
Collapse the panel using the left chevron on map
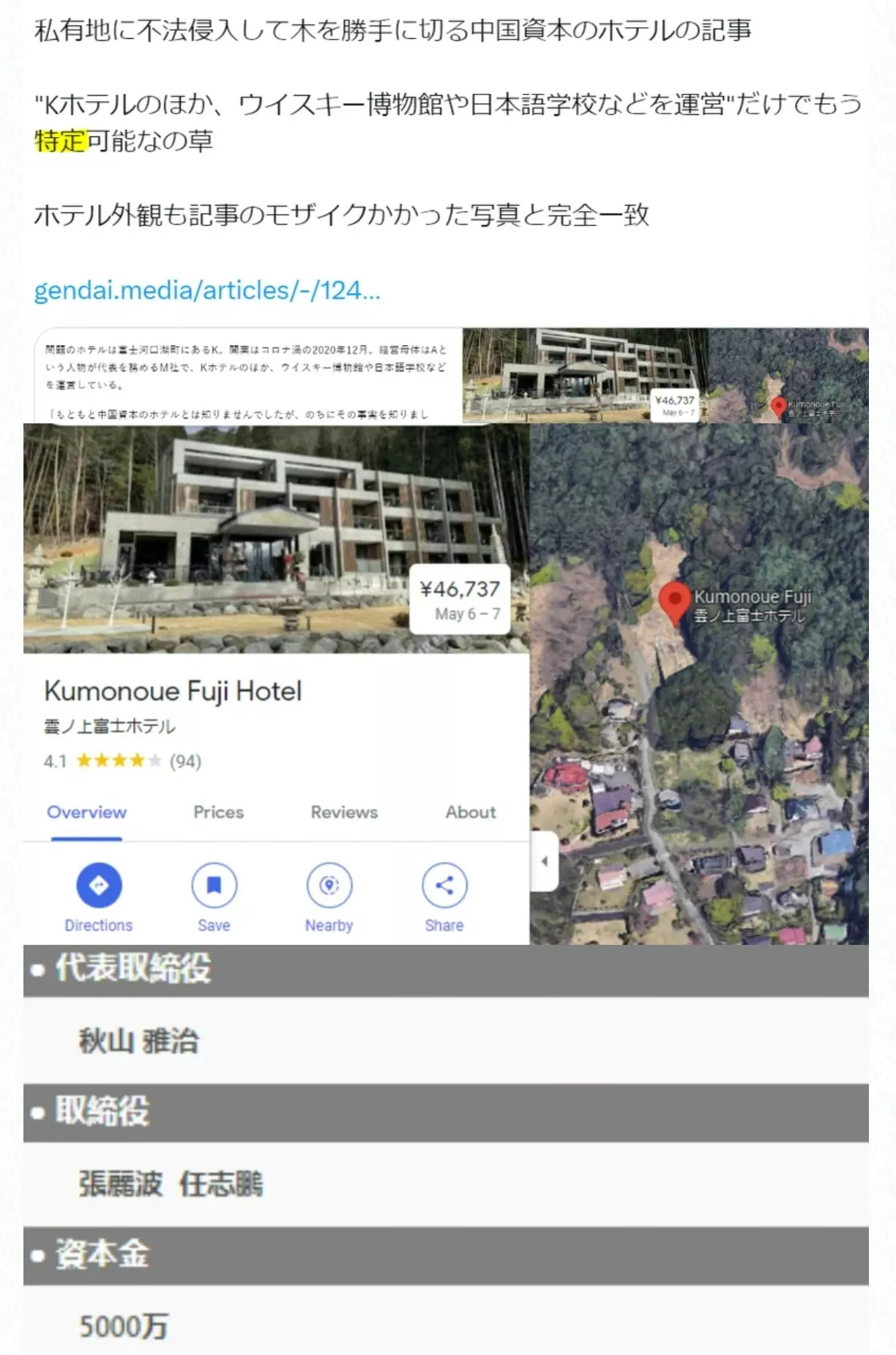(x=545, y=864)
